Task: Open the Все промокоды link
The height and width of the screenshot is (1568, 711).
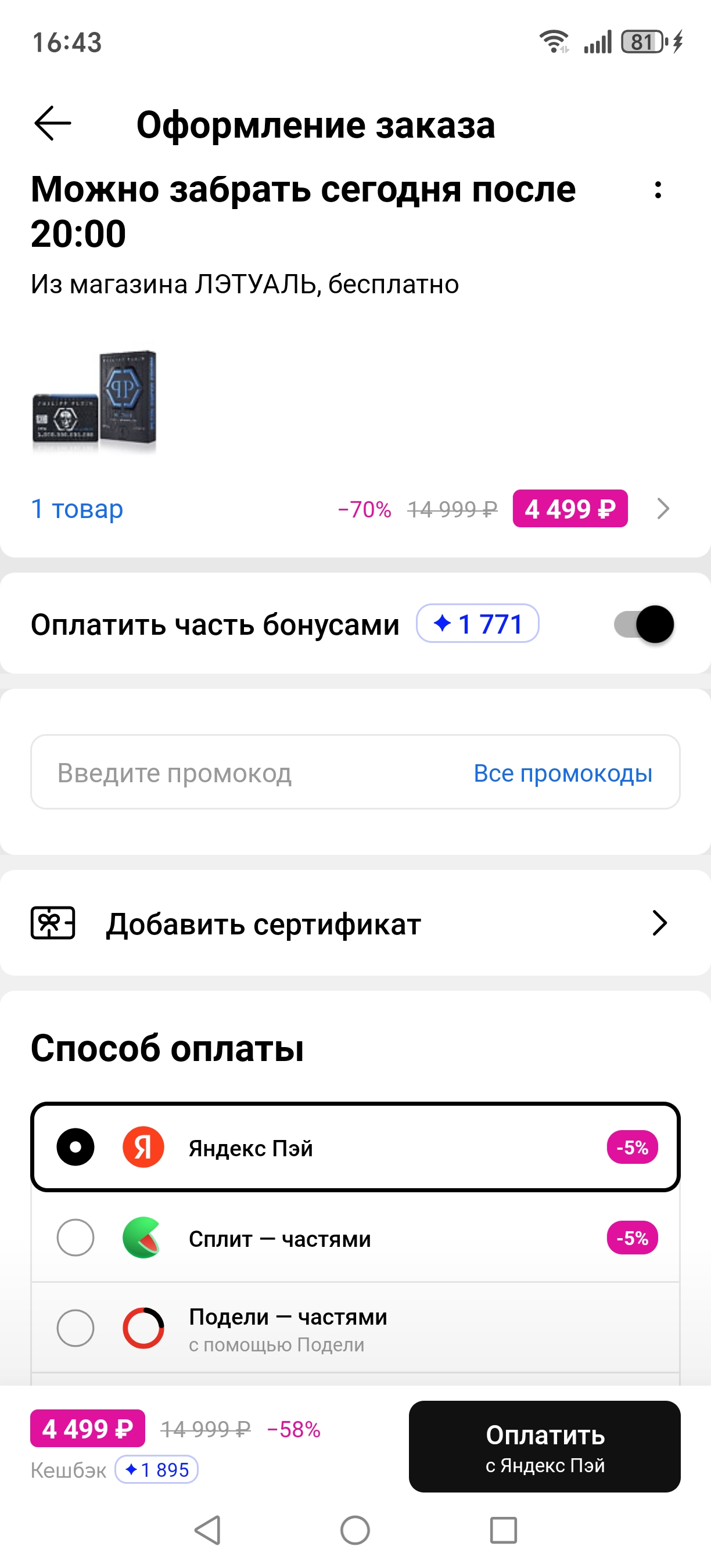Action: pos(562,773)
